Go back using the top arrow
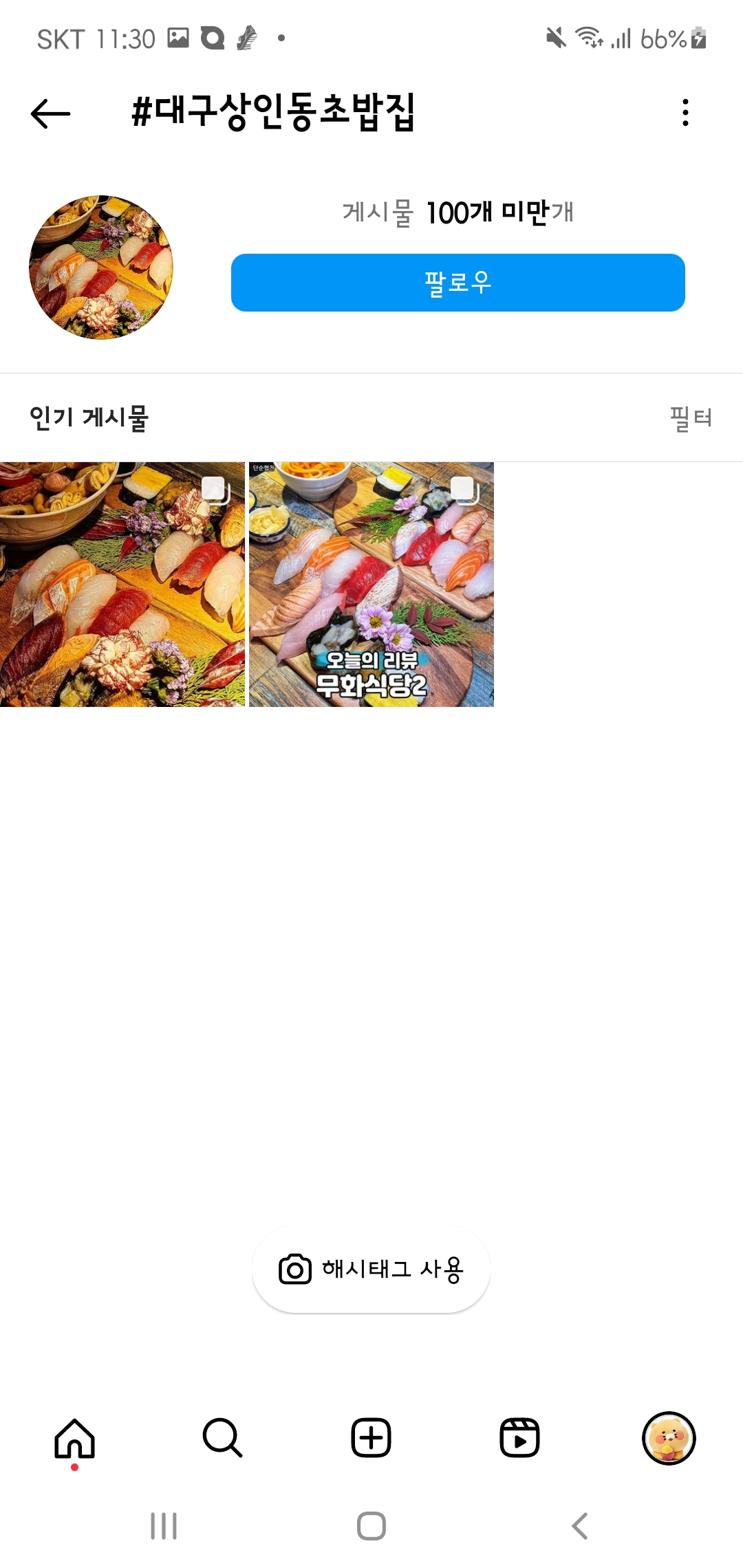Viewport: 743px width, 1568px height. 51,113
